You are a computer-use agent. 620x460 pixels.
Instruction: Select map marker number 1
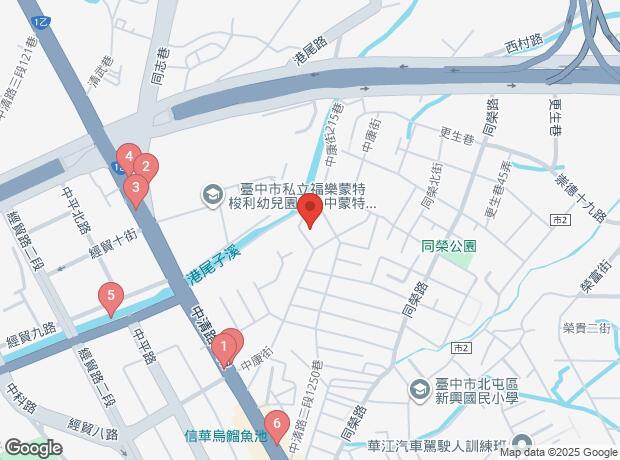click(x=225, y=348)
